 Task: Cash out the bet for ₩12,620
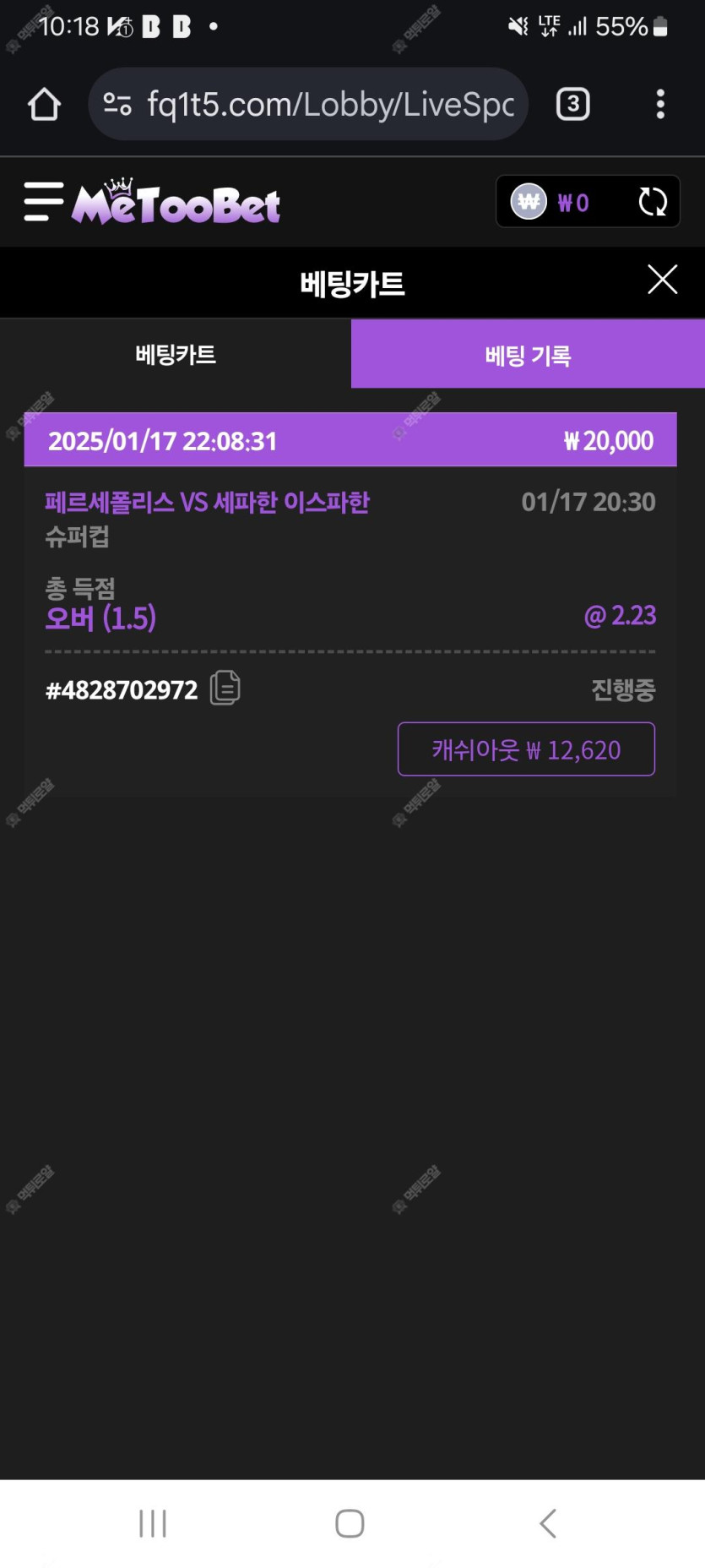tap(526, 749)
